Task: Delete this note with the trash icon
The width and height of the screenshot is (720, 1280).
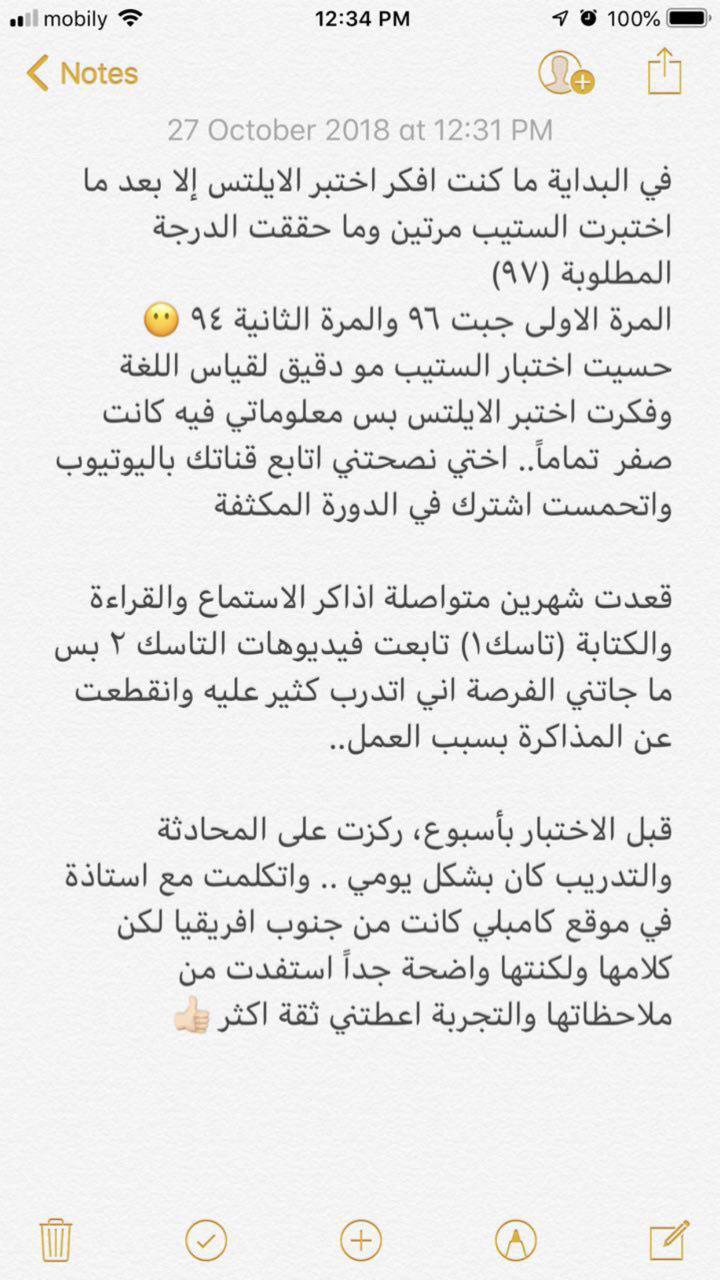Action: coord(52,1240)
